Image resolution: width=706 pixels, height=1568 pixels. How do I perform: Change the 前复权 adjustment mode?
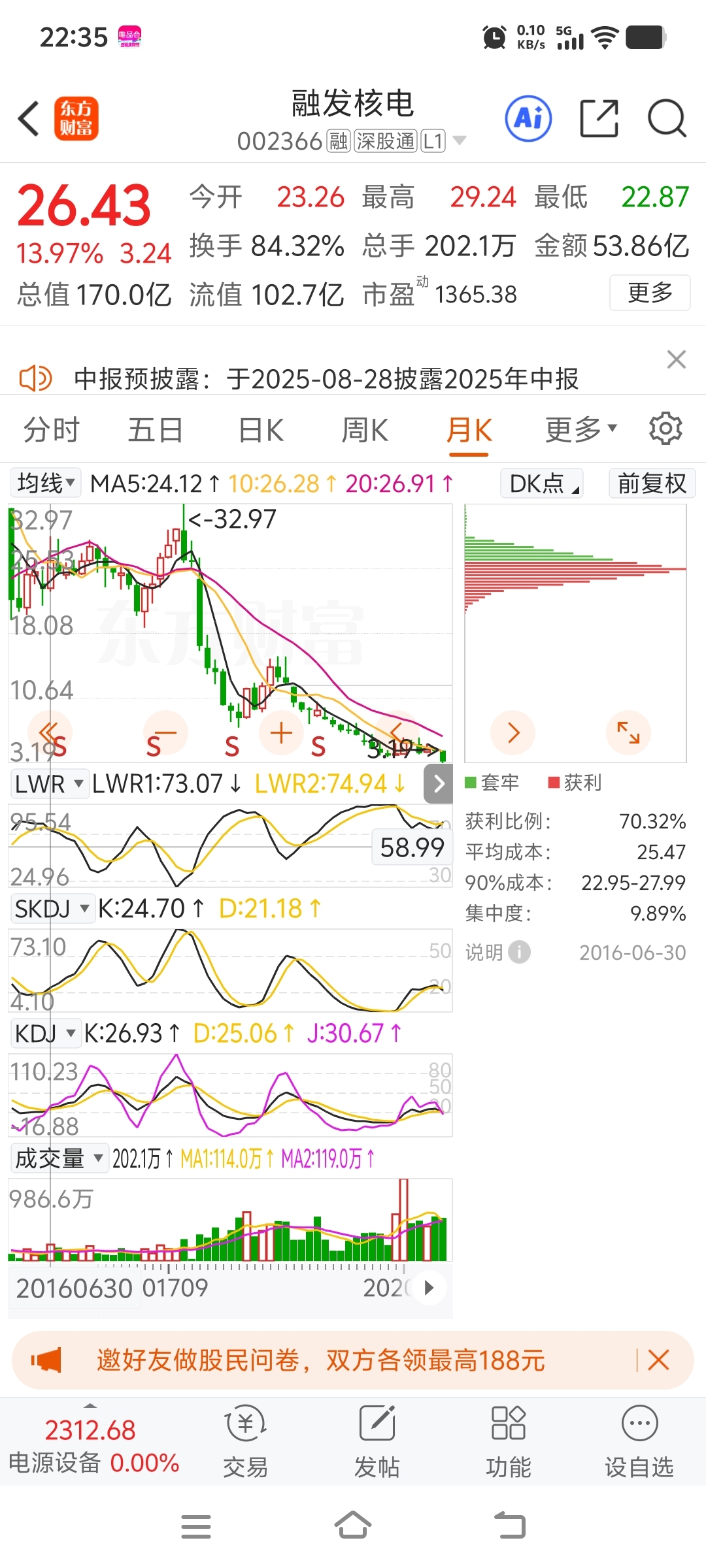(652, 483)
